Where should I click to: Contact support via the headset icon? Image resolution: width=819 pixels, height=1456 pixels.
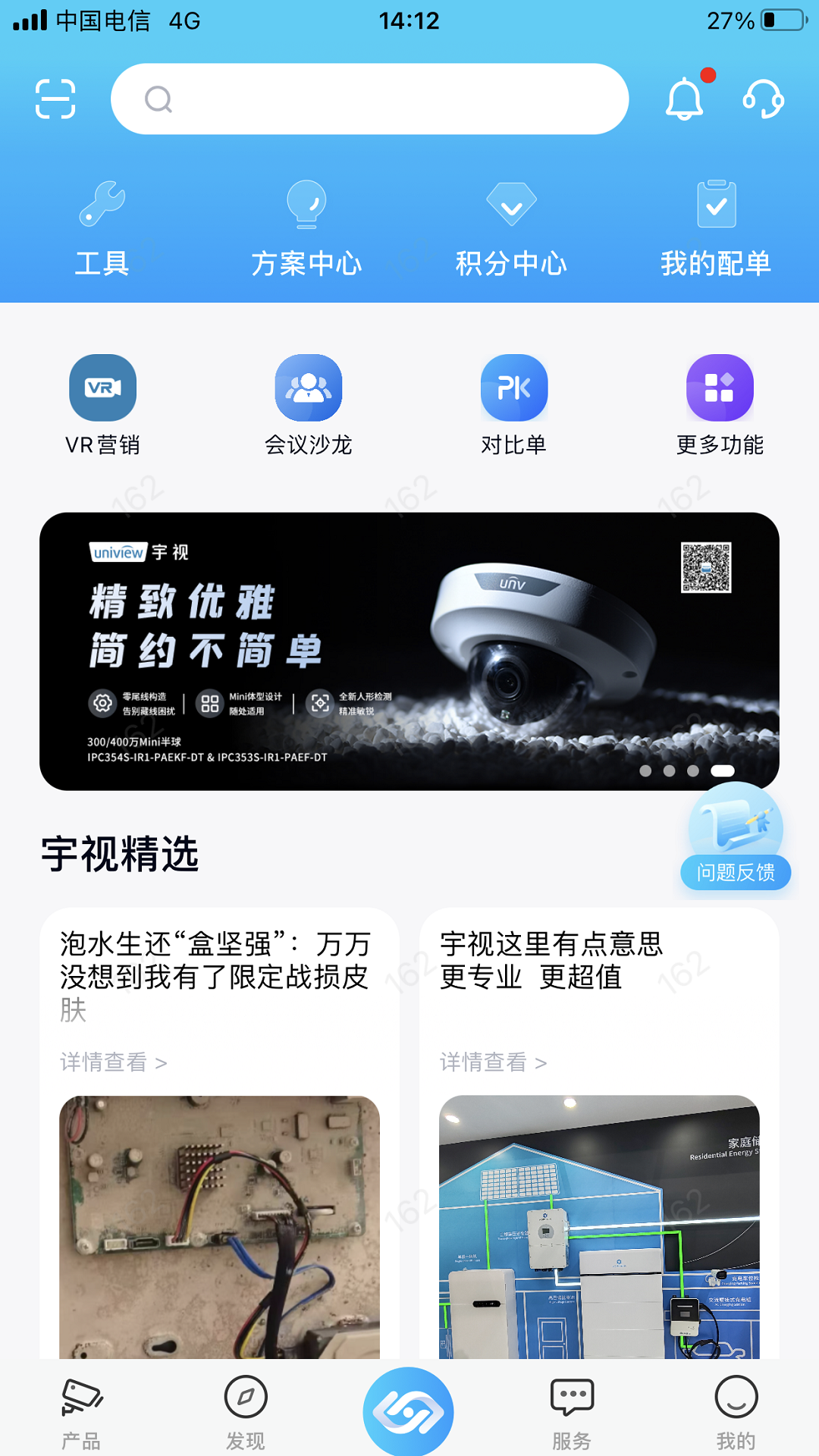764,99
